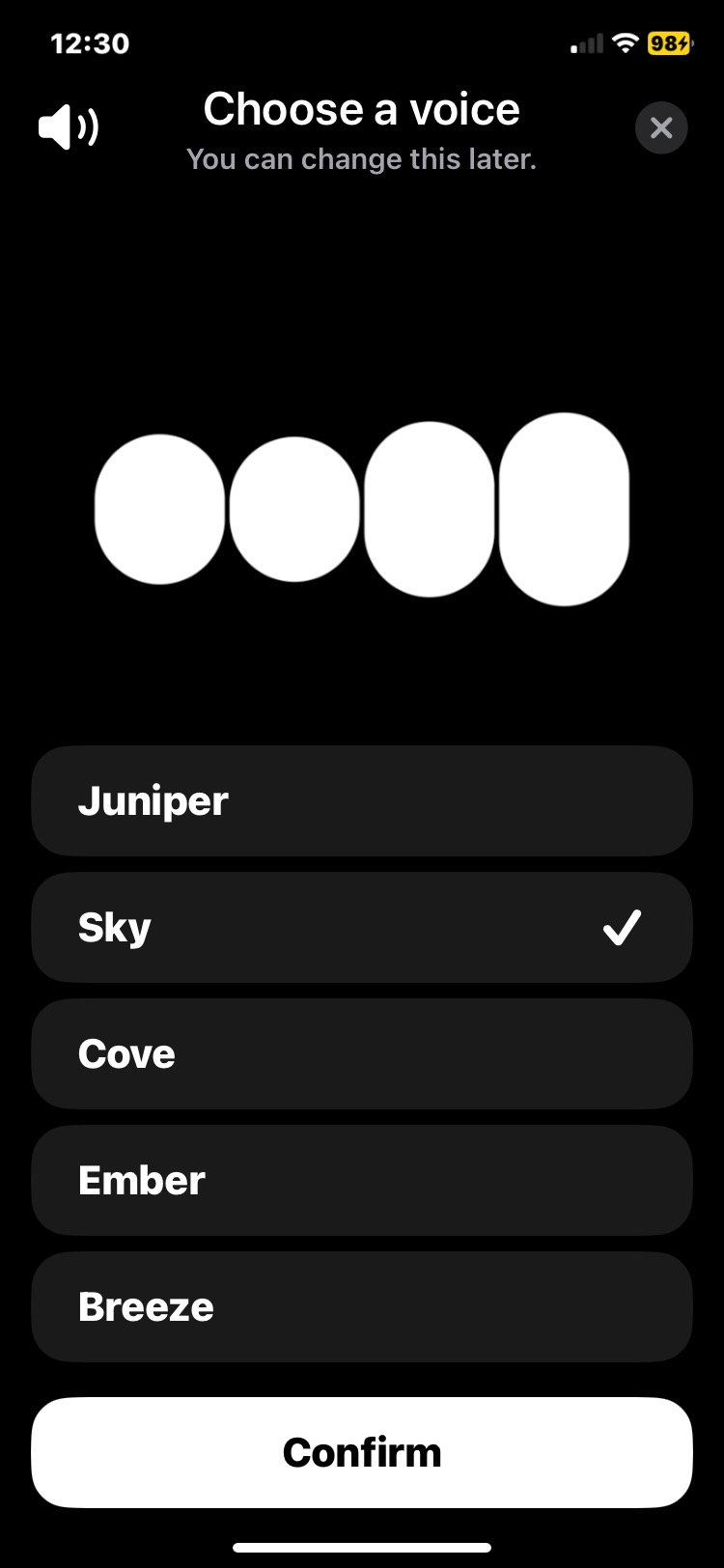Switch to the Breeze voice
The width and height of the screenshot is (724, 1568).
pyautogui.click(x=362, y=1306)
